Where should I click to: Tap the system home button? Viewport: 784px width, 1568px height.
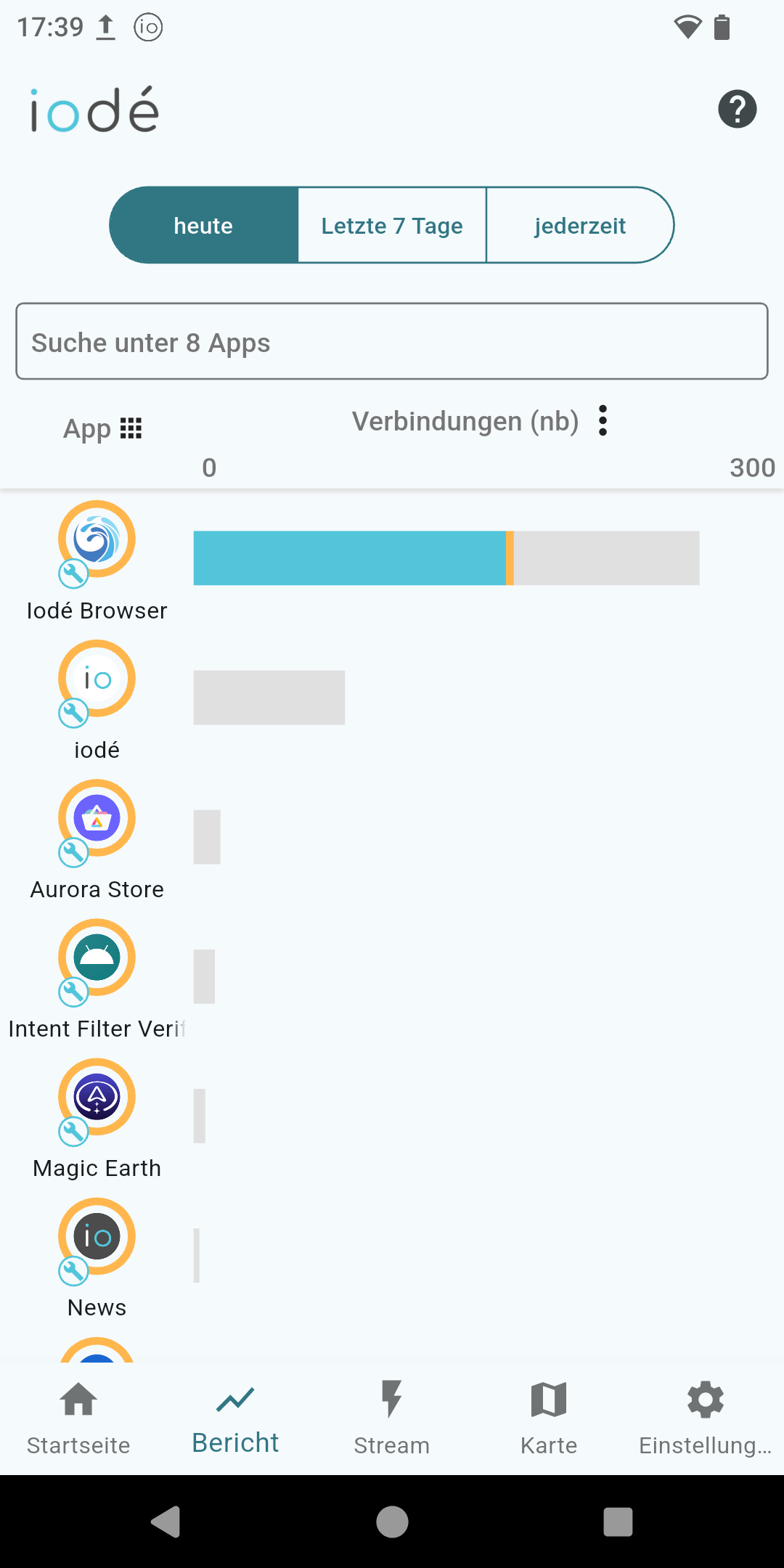point(392,1522)
